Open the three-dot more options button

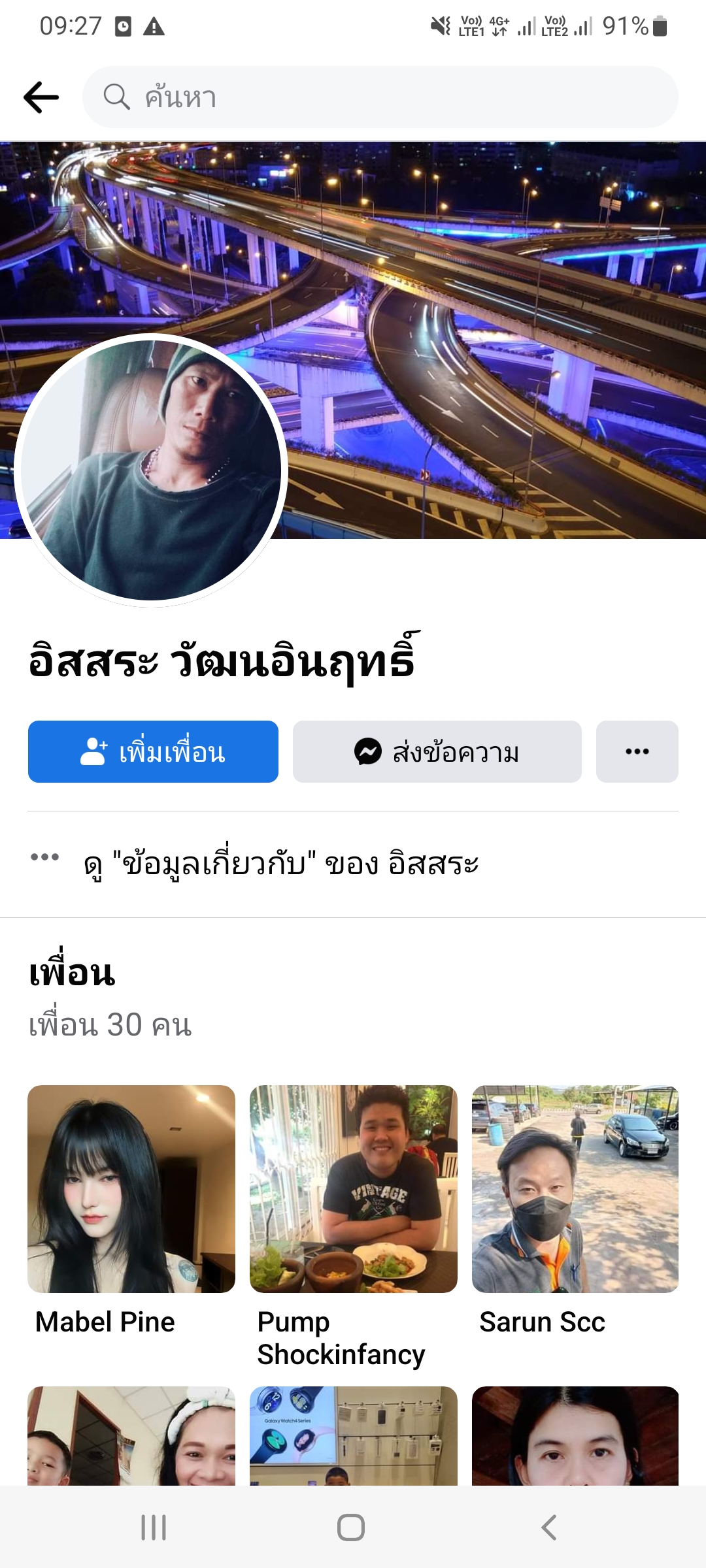(637, 752)
